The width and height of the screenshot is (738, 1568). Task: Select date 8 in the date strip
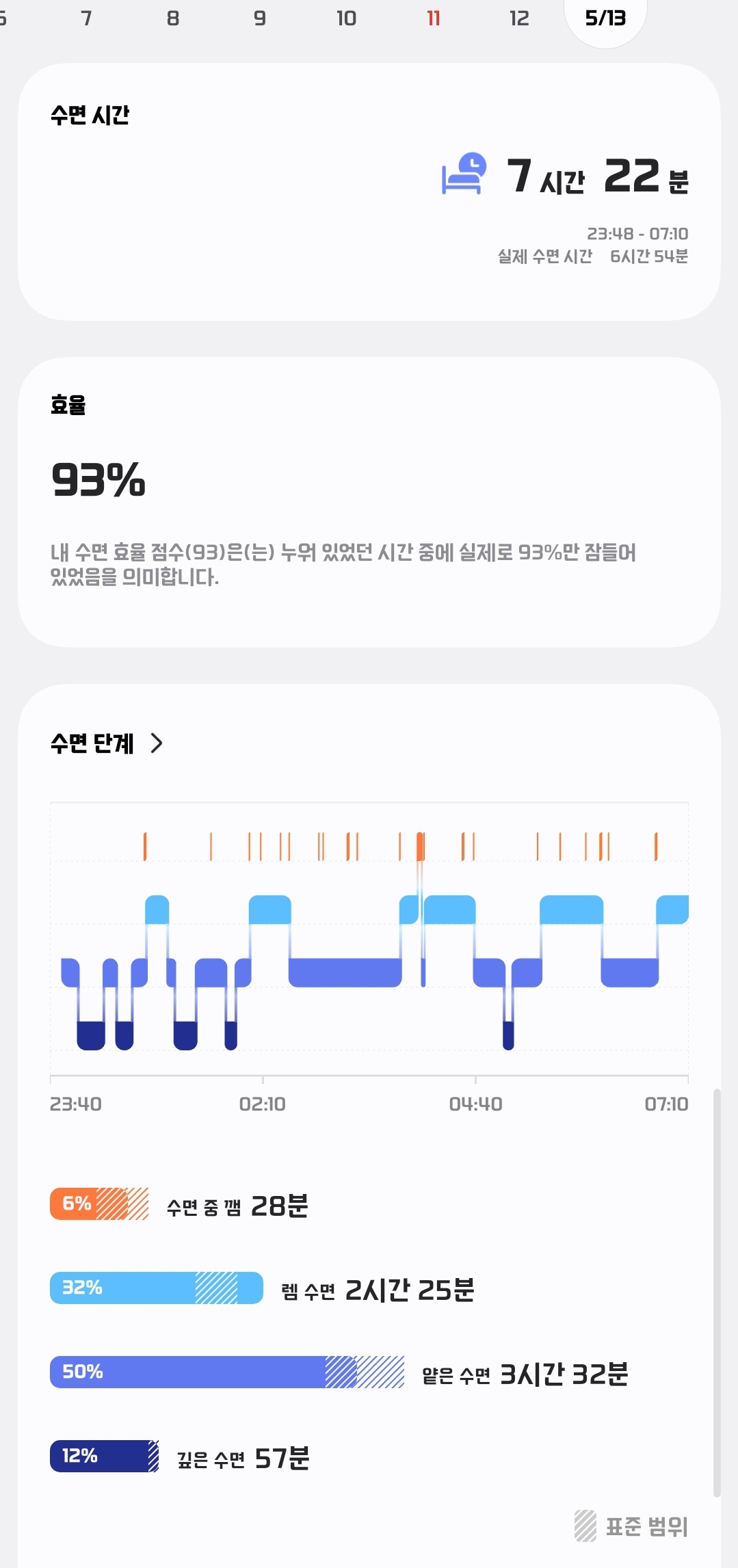point(173,18)
